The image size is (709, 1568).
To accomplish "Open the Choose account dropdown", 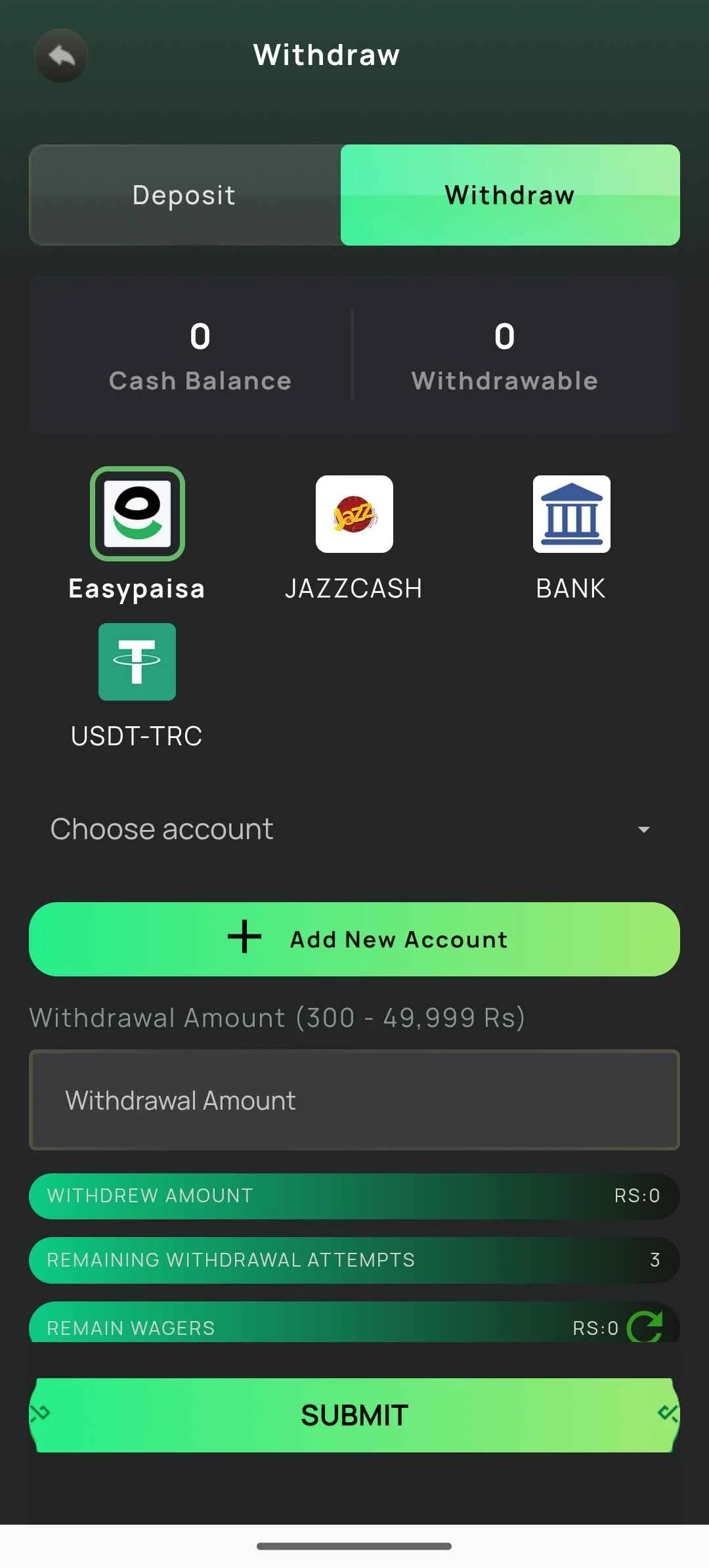I will pos(354,829).
